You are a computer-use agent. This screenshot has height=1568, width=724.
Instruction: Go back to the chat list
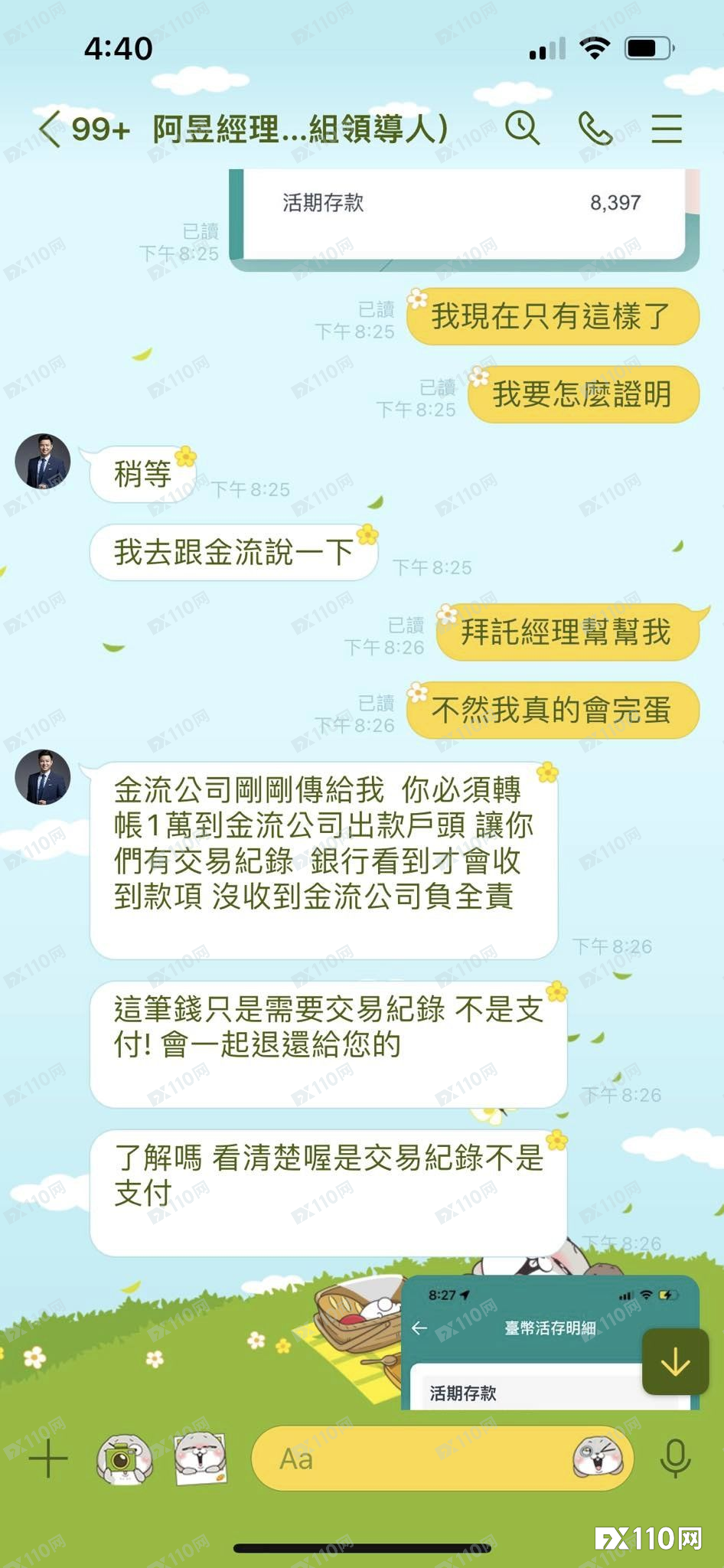click(51, 129)
